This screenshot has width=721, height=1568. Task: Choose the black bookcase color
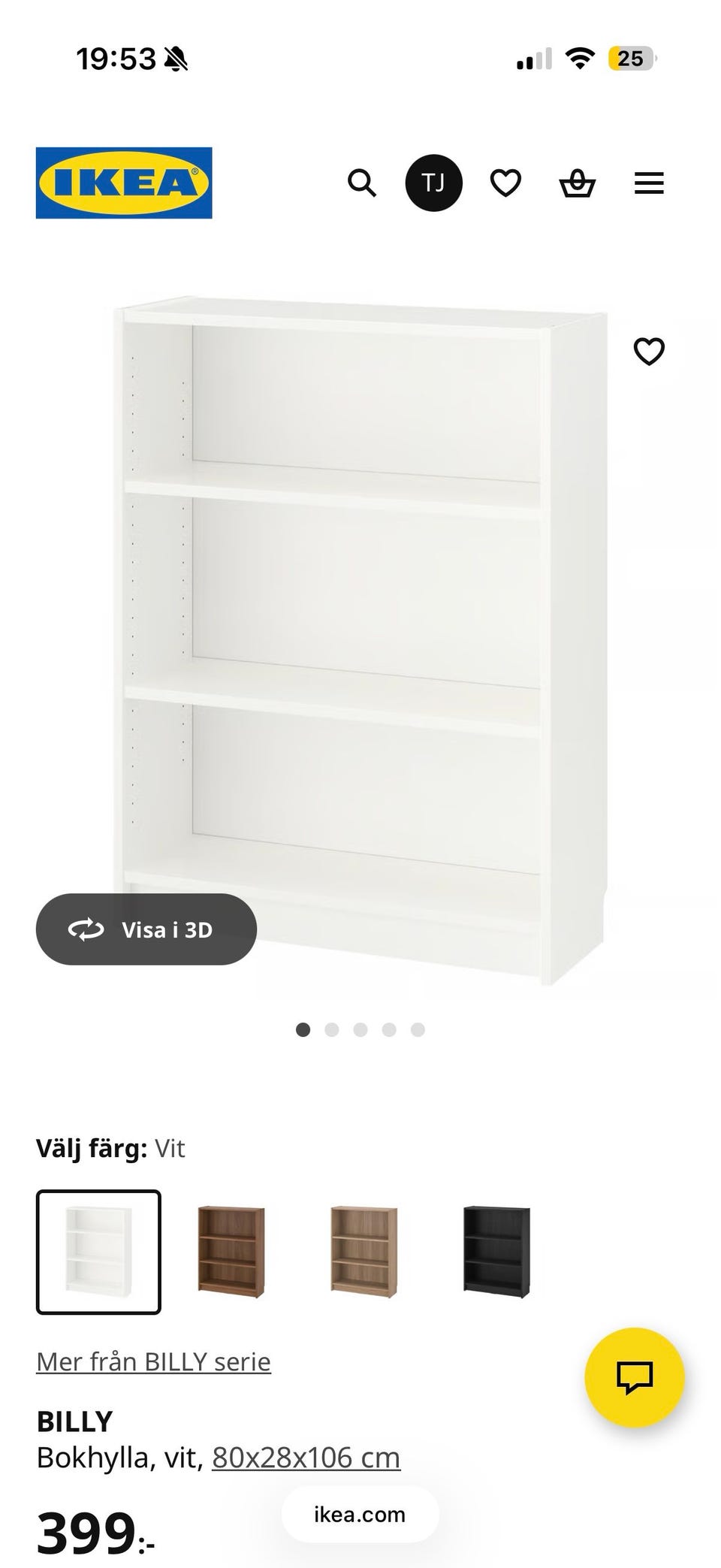click(496, 1252)
